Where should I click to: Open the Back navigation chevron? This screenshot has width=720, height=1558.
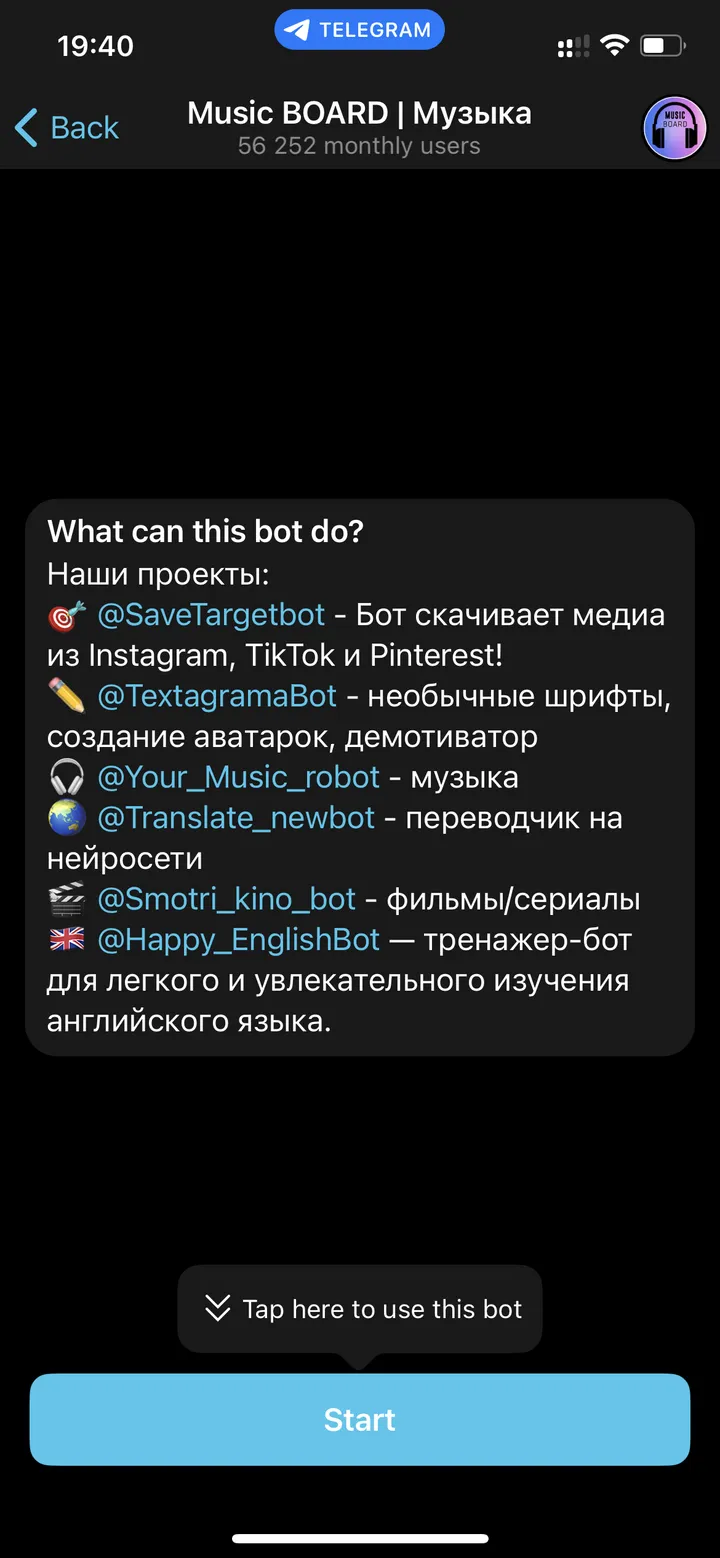click(25, 128)
